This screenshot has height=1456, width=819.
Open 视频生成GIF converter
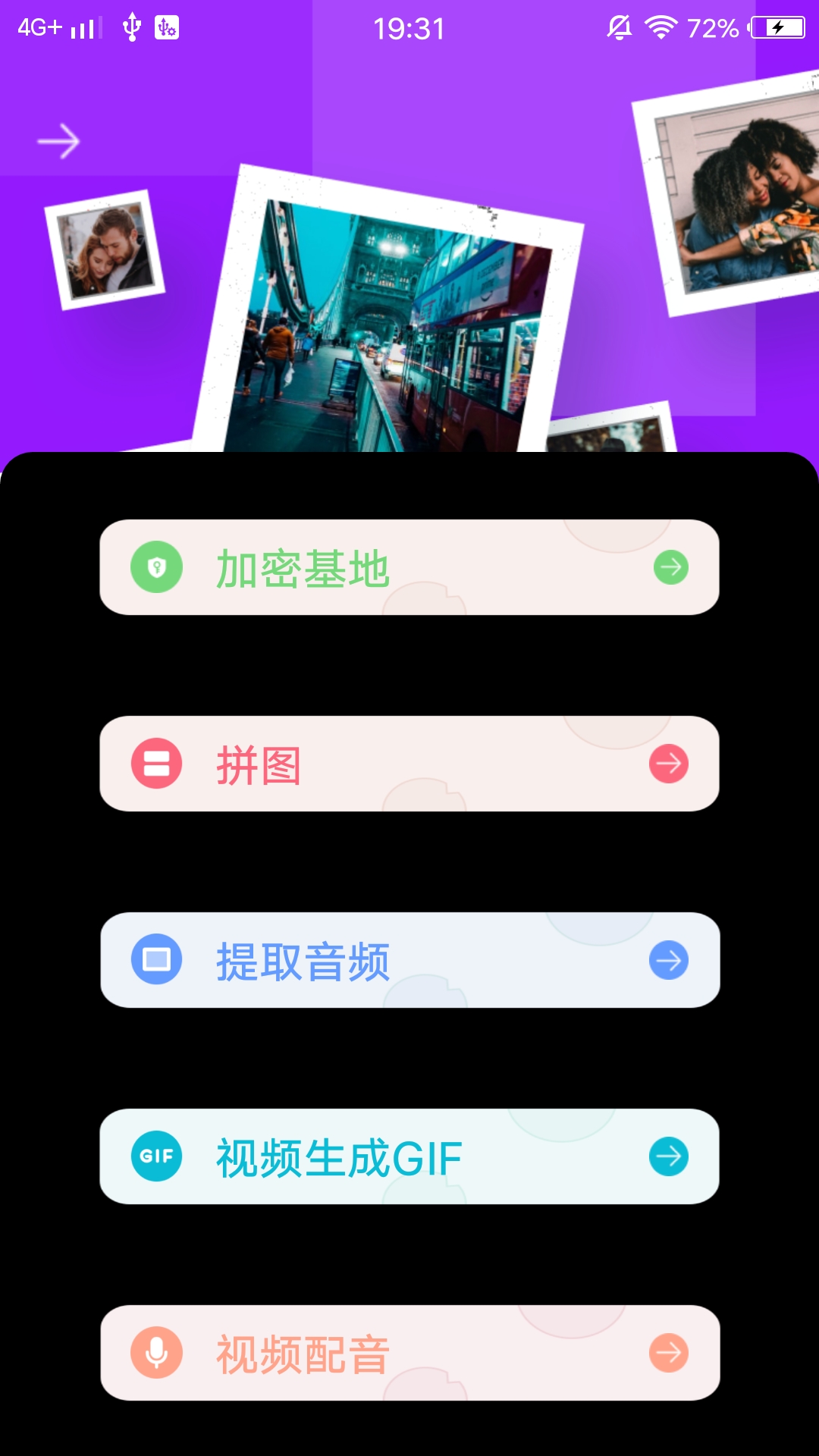point(409,1156)
